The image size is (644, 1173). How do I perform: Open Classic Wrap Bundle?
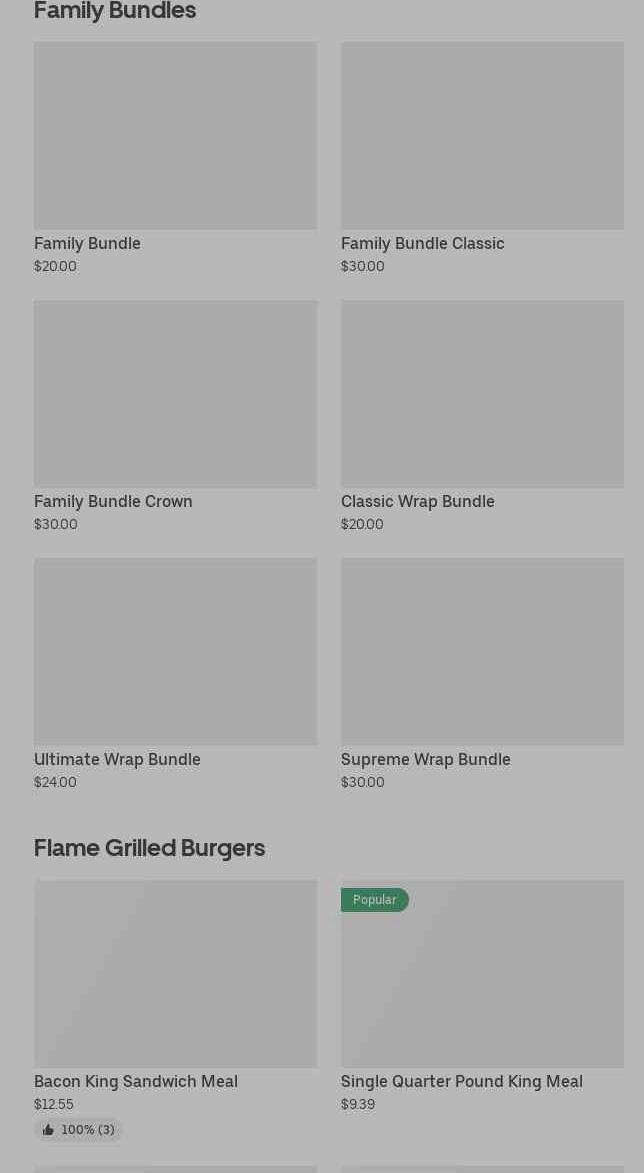click(x=482, y=417)
